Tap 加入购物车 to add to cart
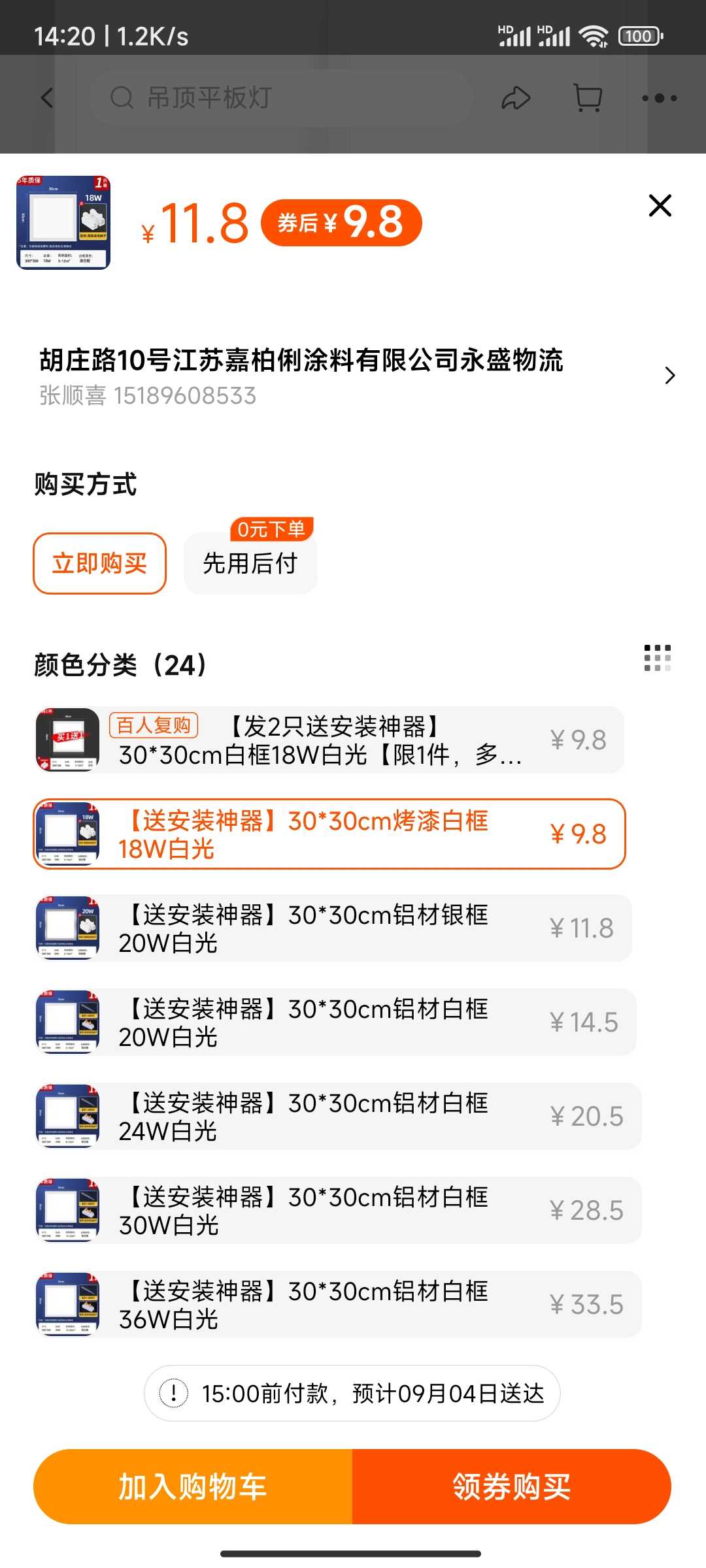Screen dimensions: 706x1568 tap(193, 1486)
